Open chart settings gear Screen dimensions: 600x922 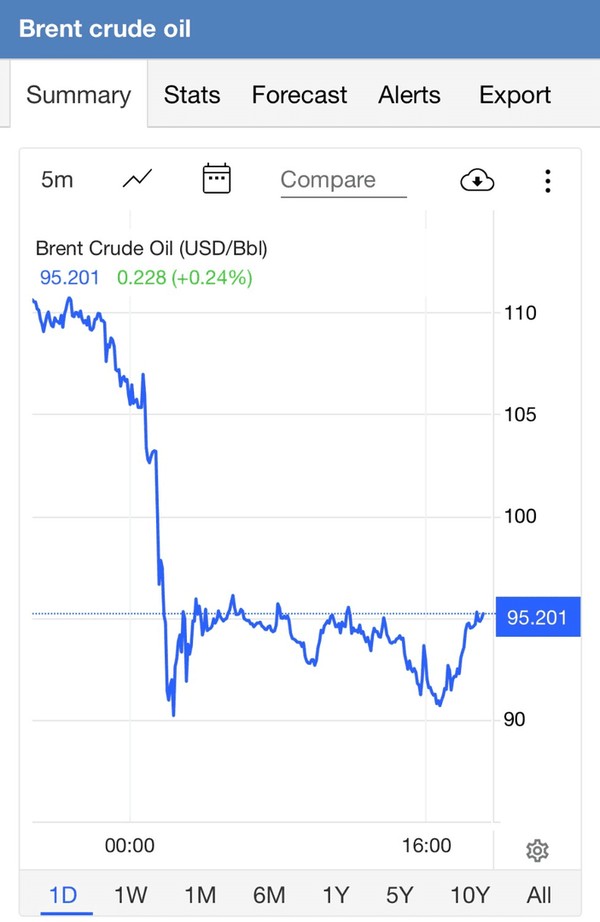(x=537, y=851)
